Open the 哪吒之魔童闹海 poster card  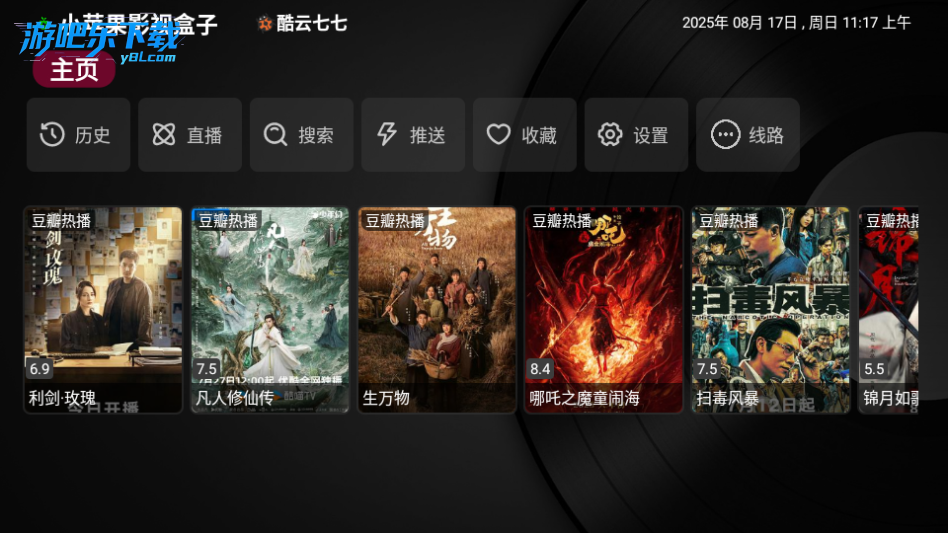[x=604, y=310]
